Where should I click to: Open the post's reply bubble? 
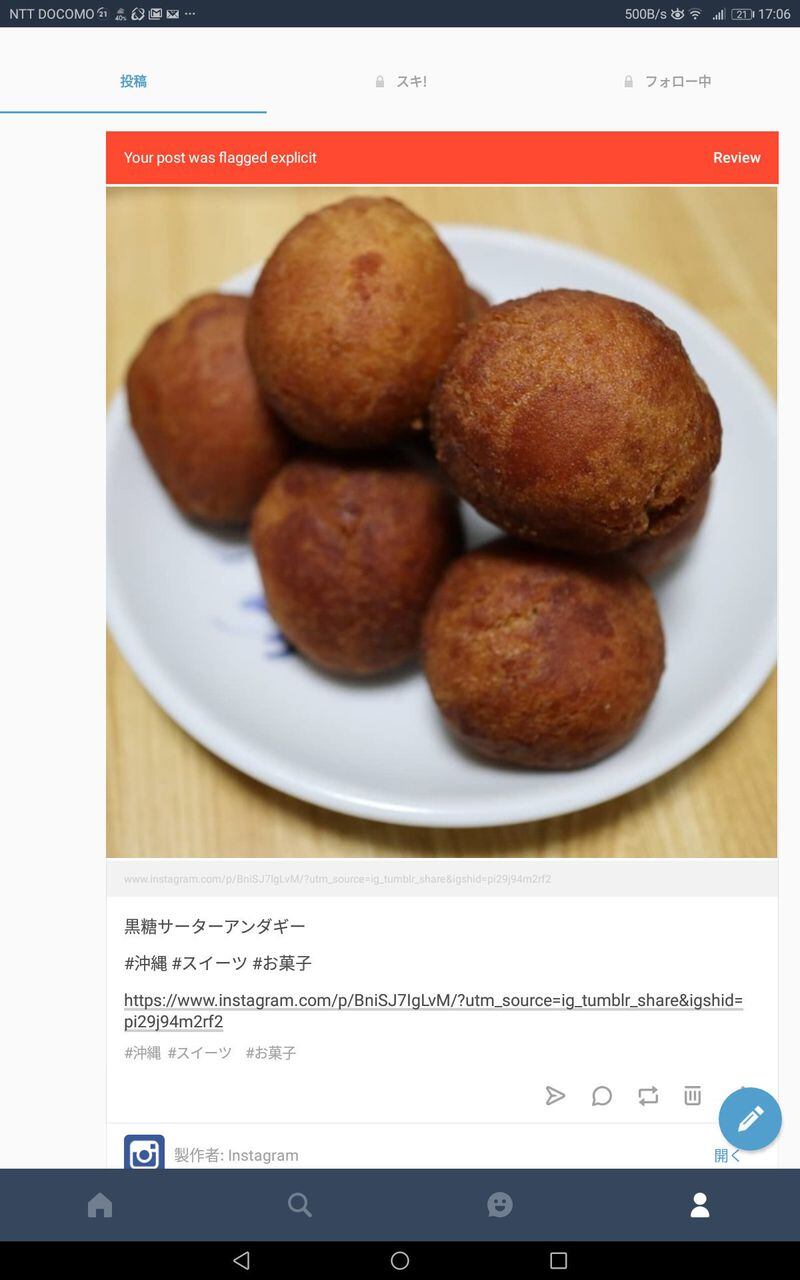point(601,1096)
